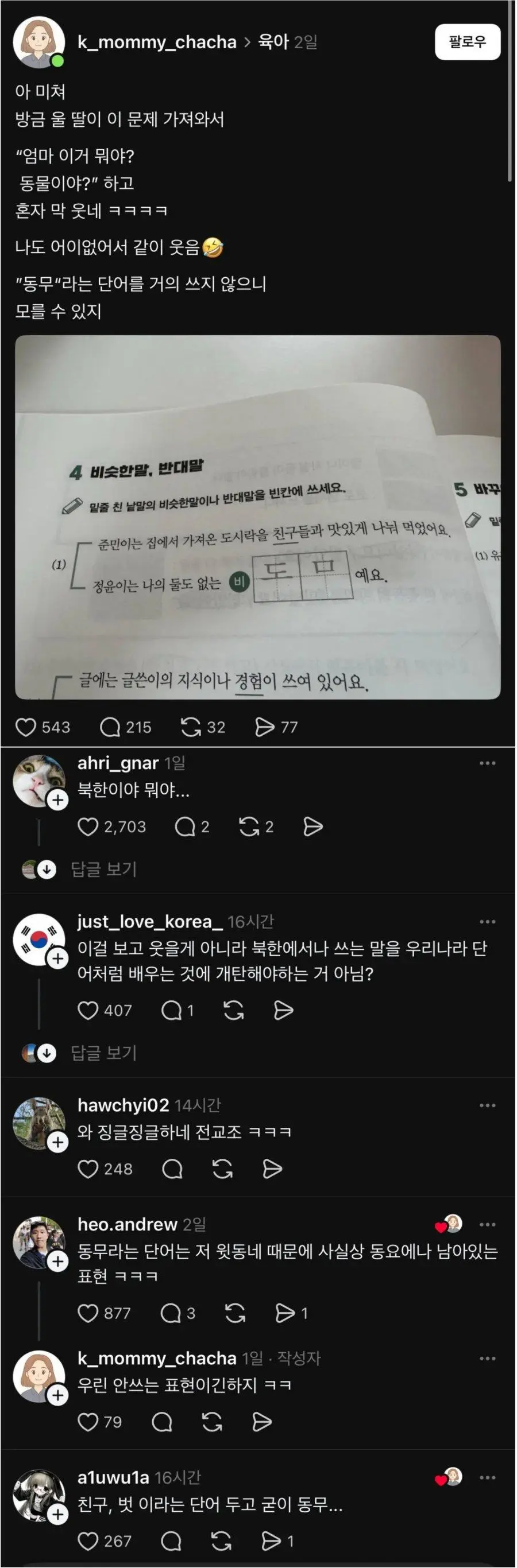Reply to hawchyi02's comment
Viewport: 517px width, 1568px height.
[x=172, y=1169]
